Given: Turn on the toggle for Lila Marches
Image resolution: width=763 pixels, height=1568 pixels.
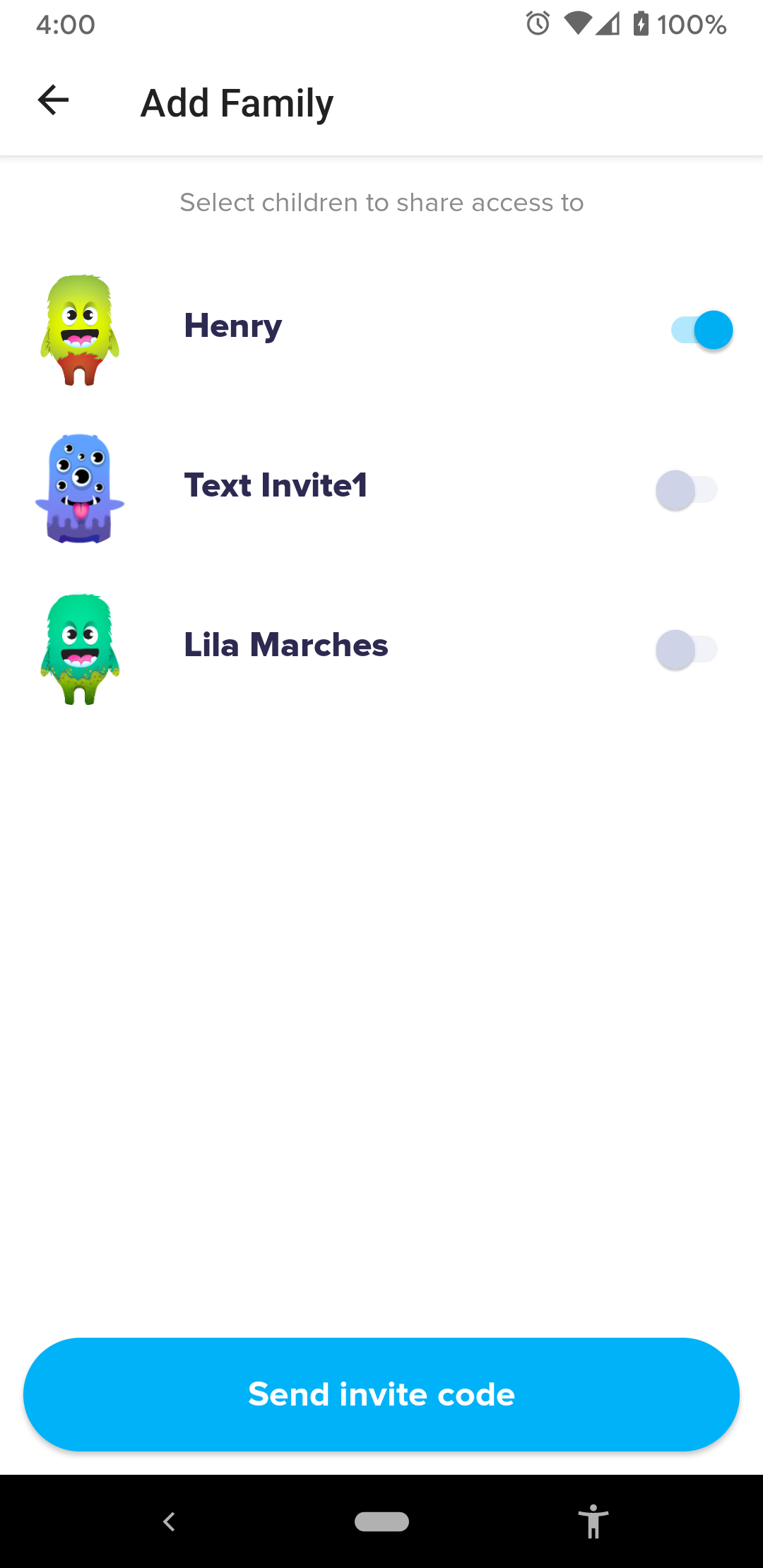Looking at the screenshot, I should 685,649.
